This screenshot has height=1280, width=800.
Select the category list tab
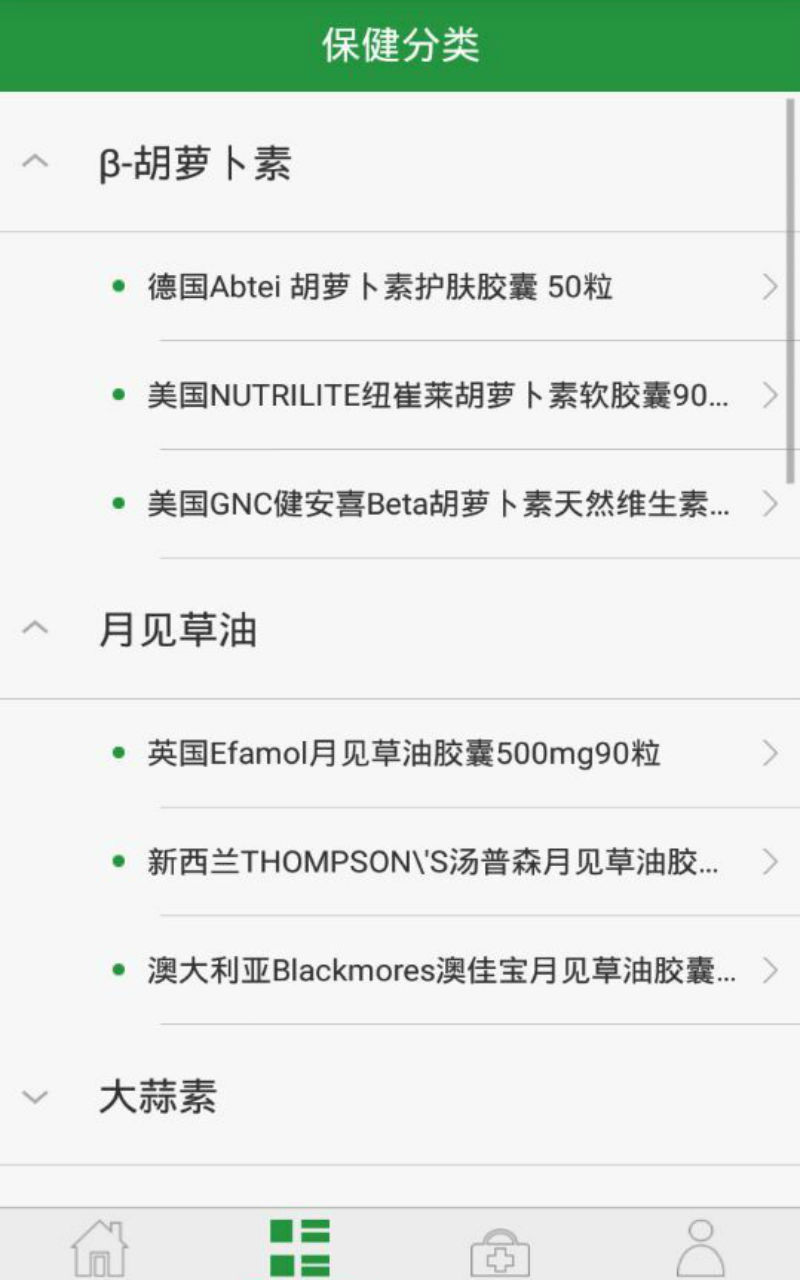coord(300,1247)
